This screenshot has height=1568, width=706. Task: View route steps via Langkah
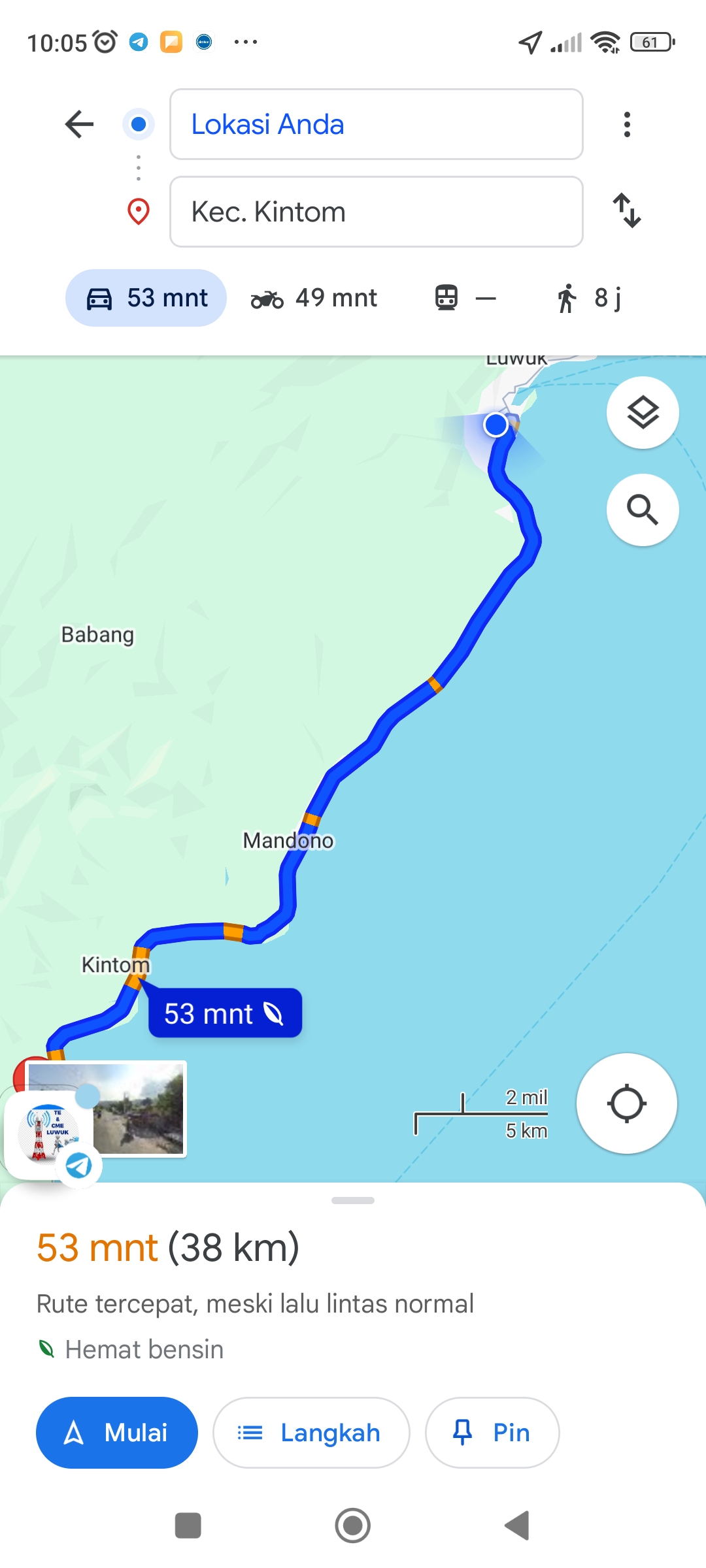[x=311, y=1433]
